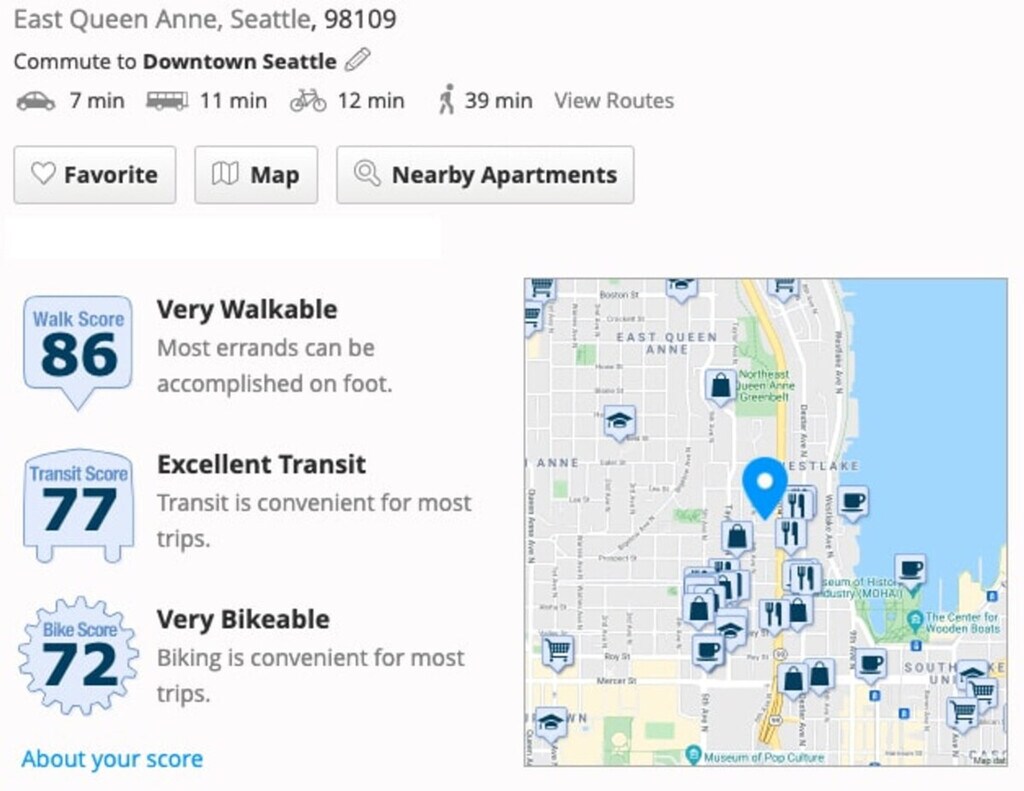Add this location to favorites
The image size is (1024, 791).
pyautogui.click(x=95, y=175)
